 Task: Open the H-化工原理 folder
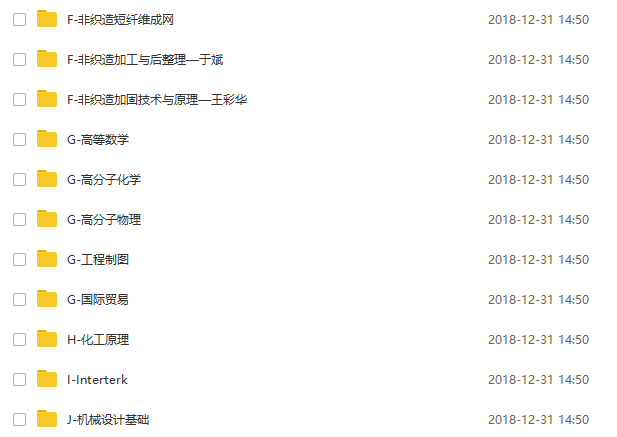98,339
